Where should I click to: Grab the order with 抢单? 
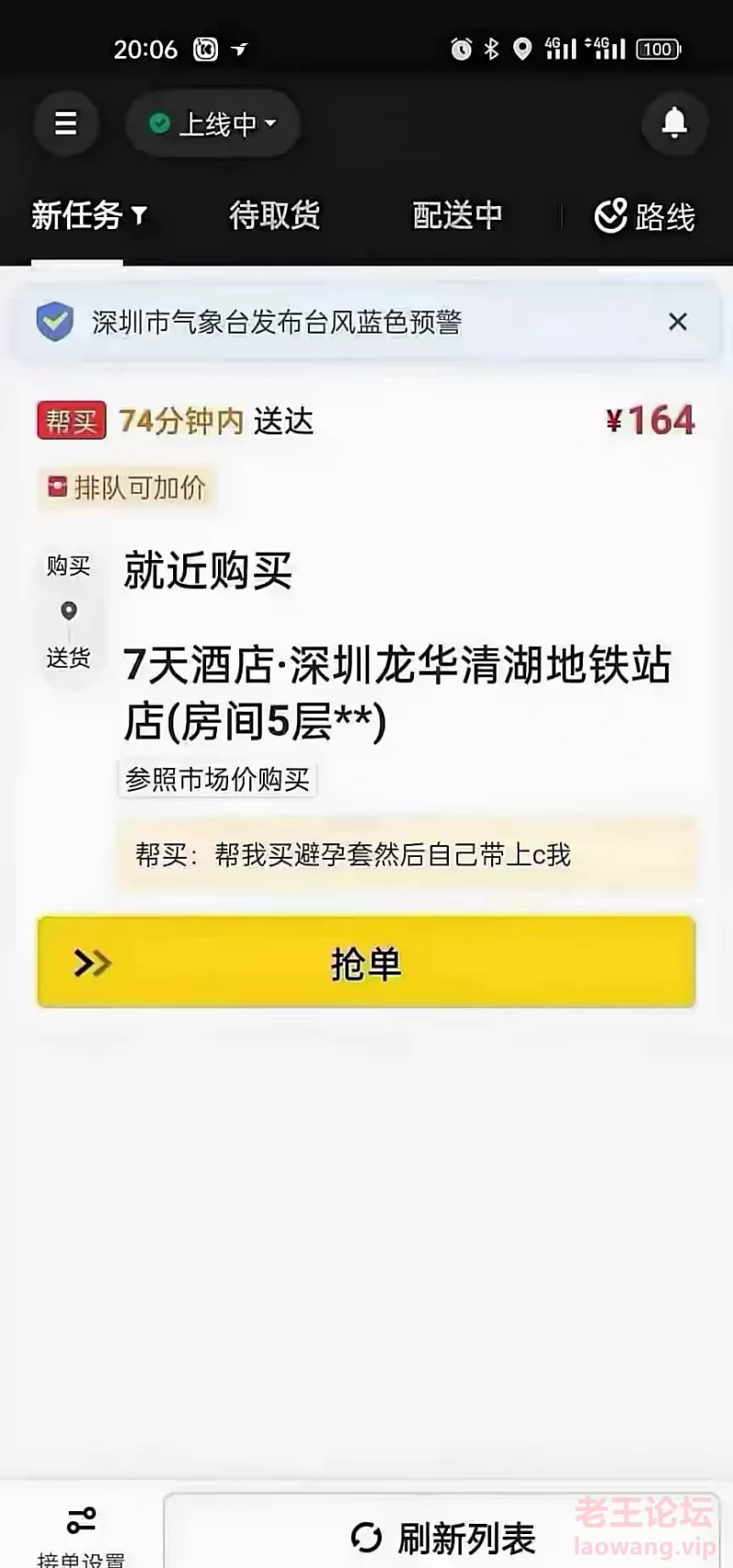pos(366,962)
